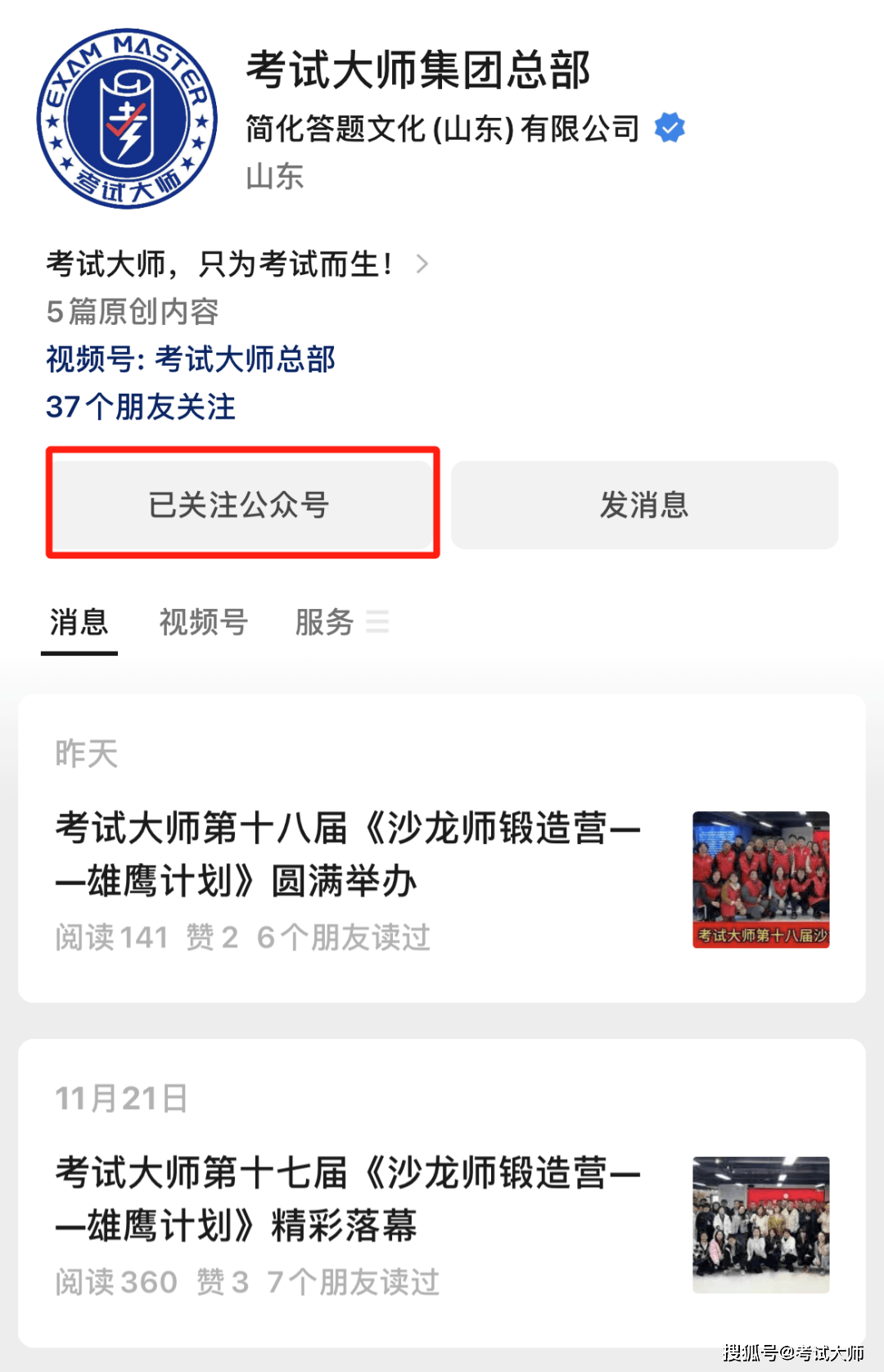Expand the account intro 考试大师，只为考试而生

click(x=237, y=264)
